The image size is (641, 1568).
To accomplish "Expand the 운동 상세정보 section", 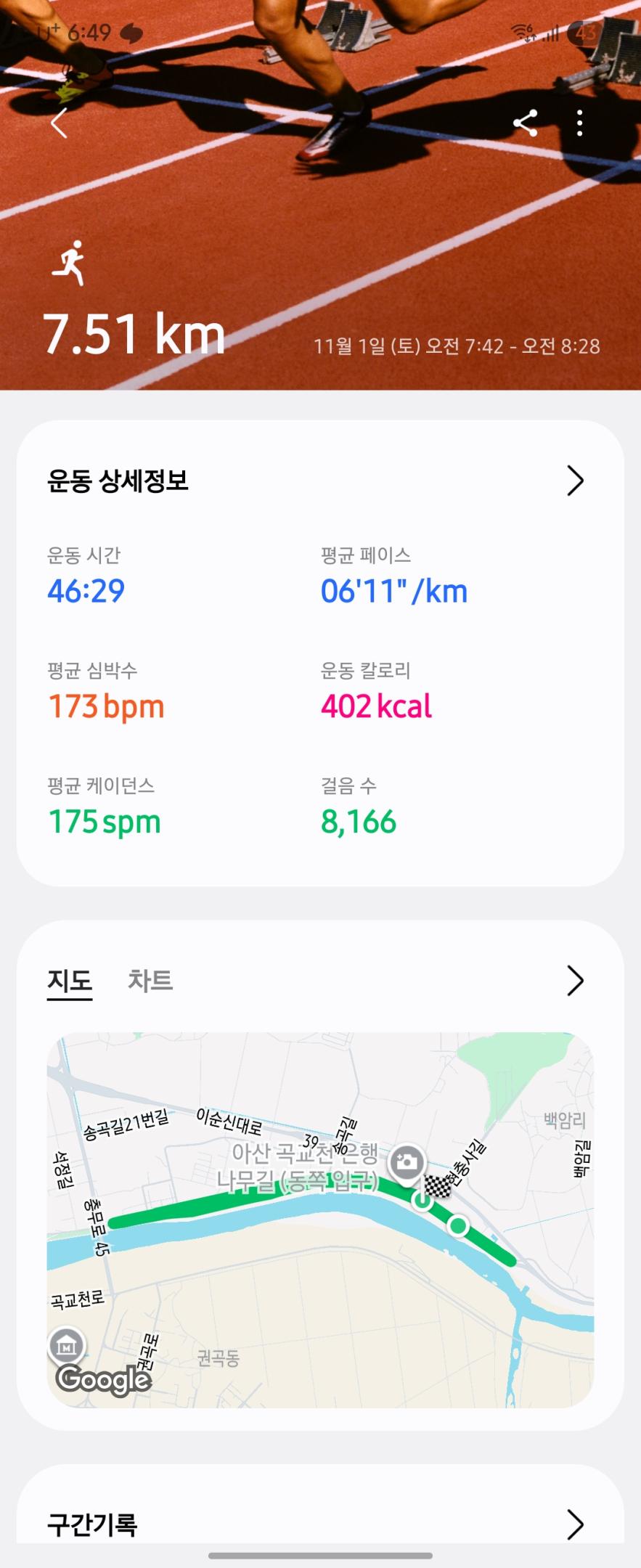I will (576, 479).
